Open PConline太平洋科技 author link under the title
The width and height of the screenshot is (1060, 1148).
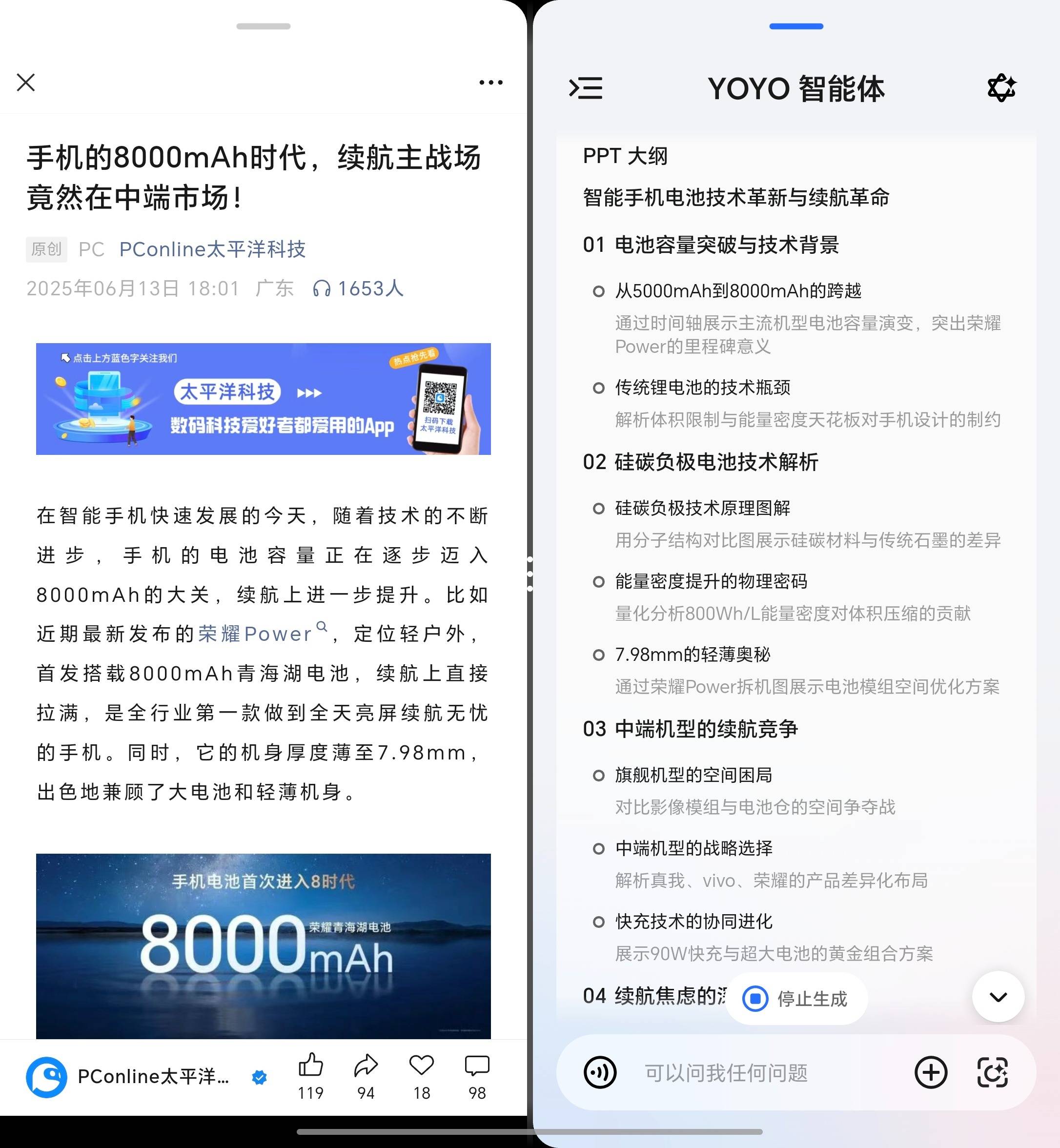pos(212,249)
